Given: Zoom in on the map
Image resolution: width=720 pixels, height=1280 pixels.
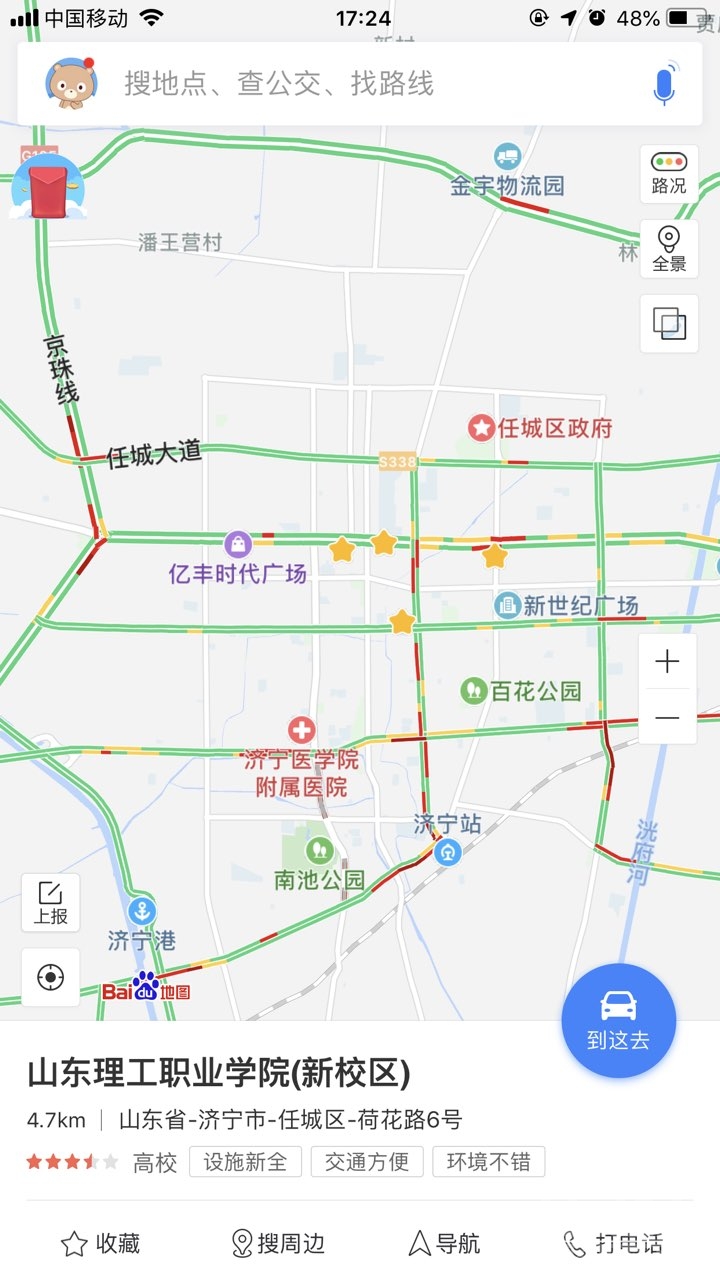Looking at the screenshot, I should pyautogui.click(x=667, y=662).
